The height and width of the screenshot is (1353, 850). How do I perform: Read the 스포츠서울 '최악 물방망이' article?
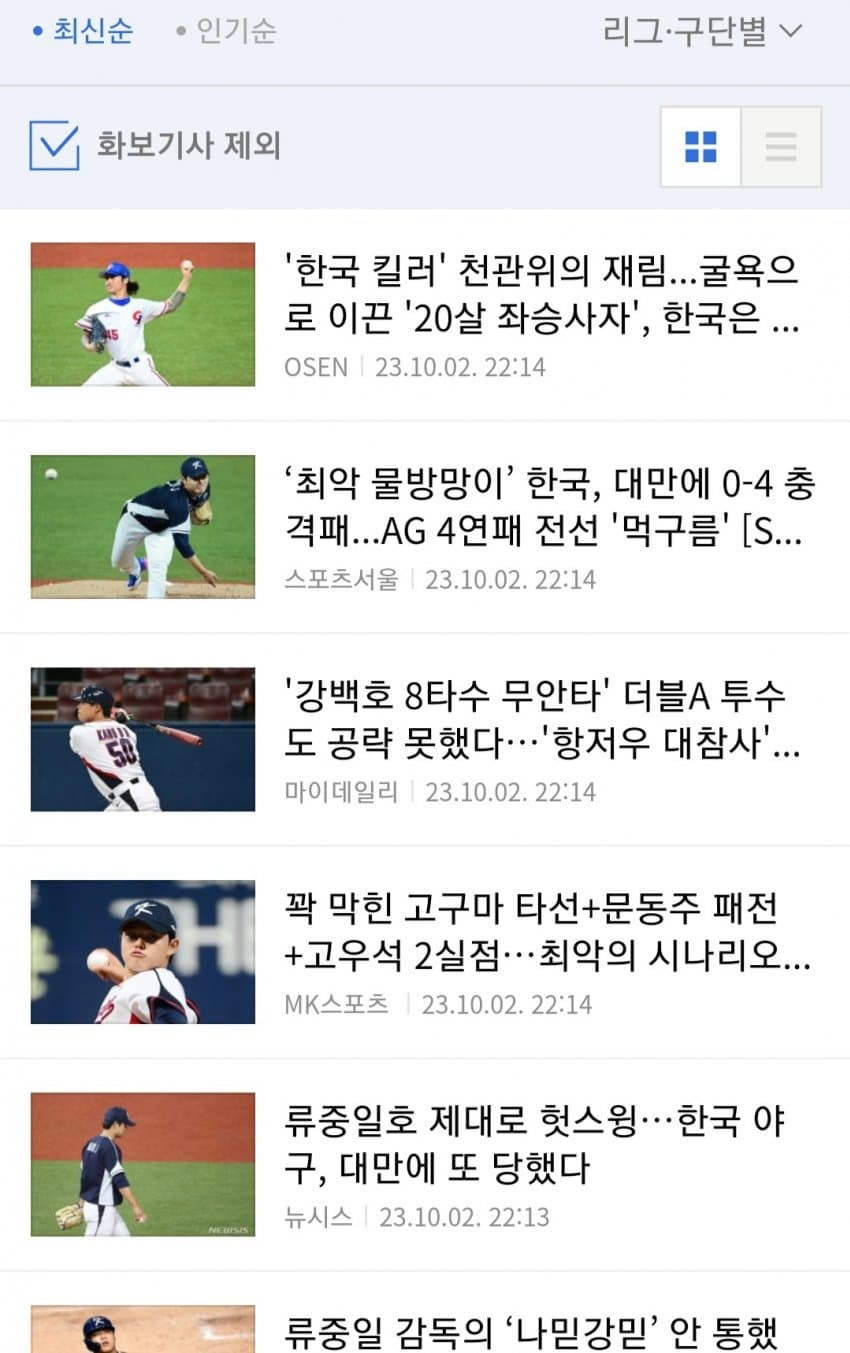(x=548, y=508)
